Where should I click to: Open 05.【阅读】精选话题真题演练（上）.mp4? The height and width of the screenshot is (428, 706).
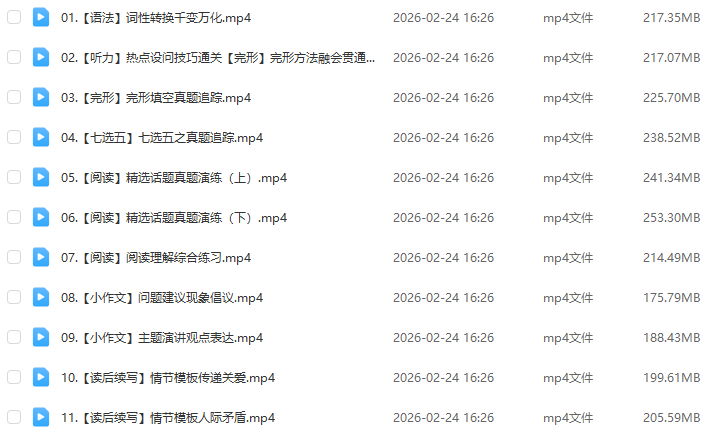click(174, 178)
